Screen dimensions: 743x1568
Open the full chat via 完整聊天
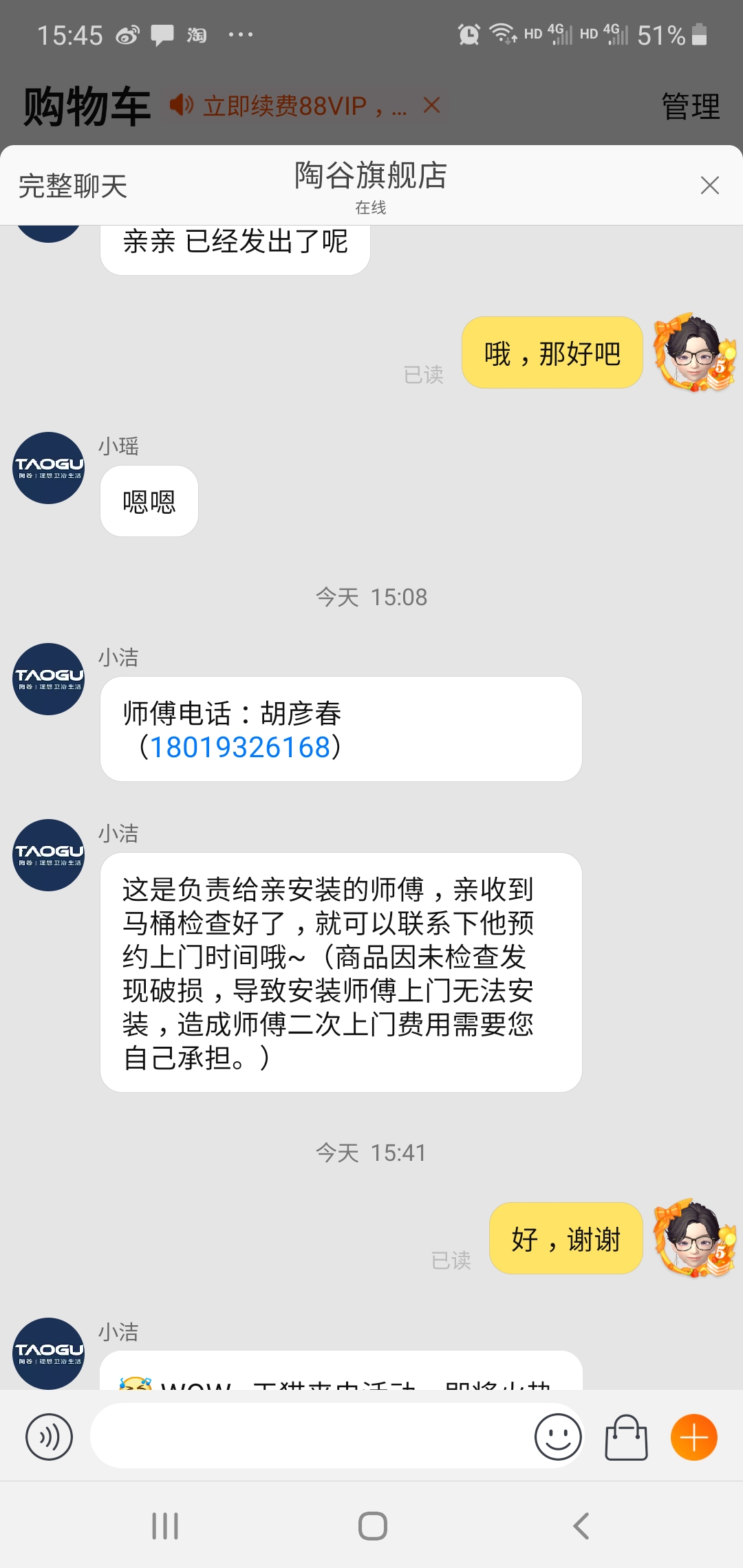[73, 186]
